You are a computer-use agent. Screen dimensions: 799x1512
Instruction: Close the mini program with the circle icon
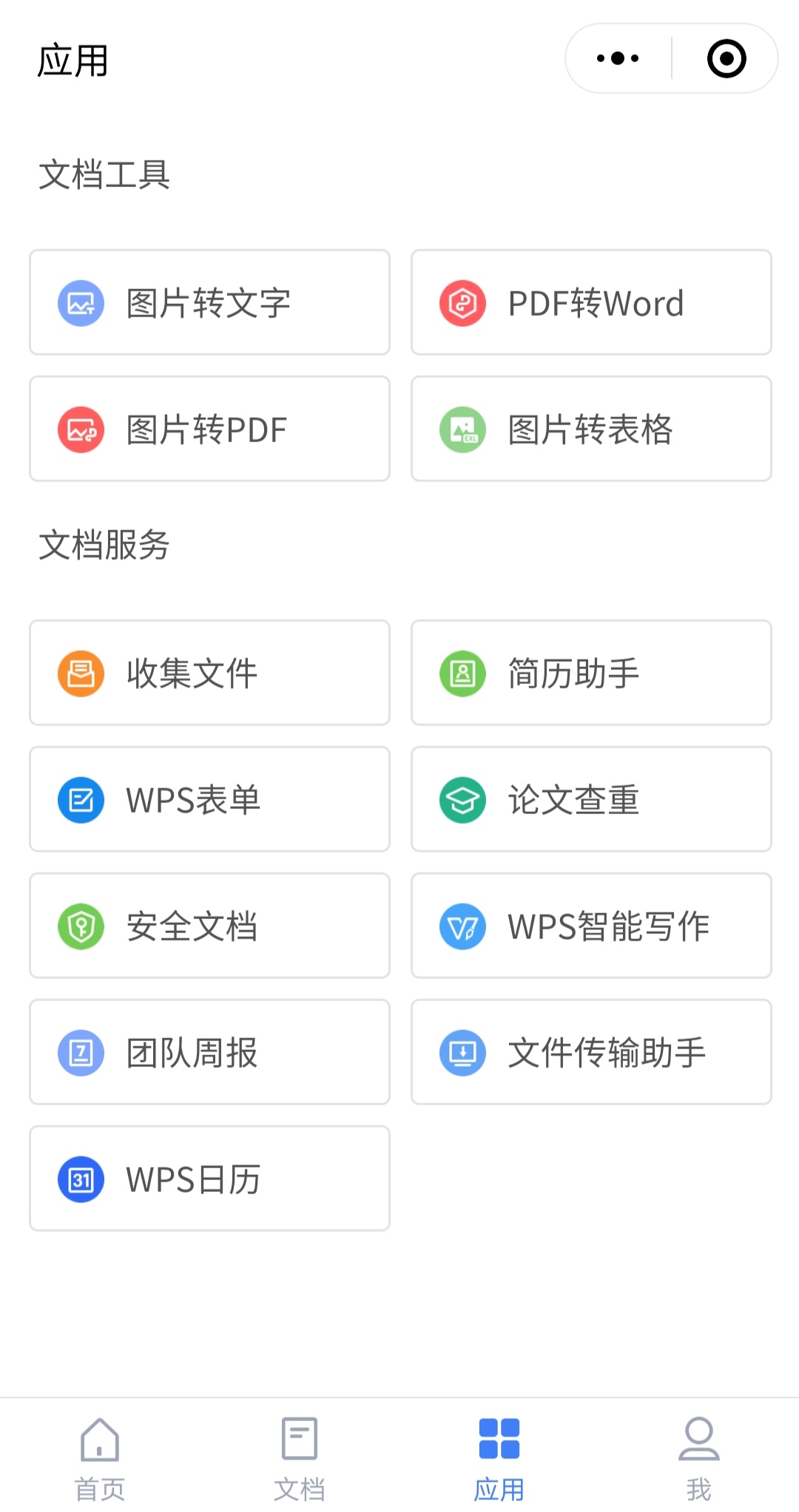pos(726,58)
